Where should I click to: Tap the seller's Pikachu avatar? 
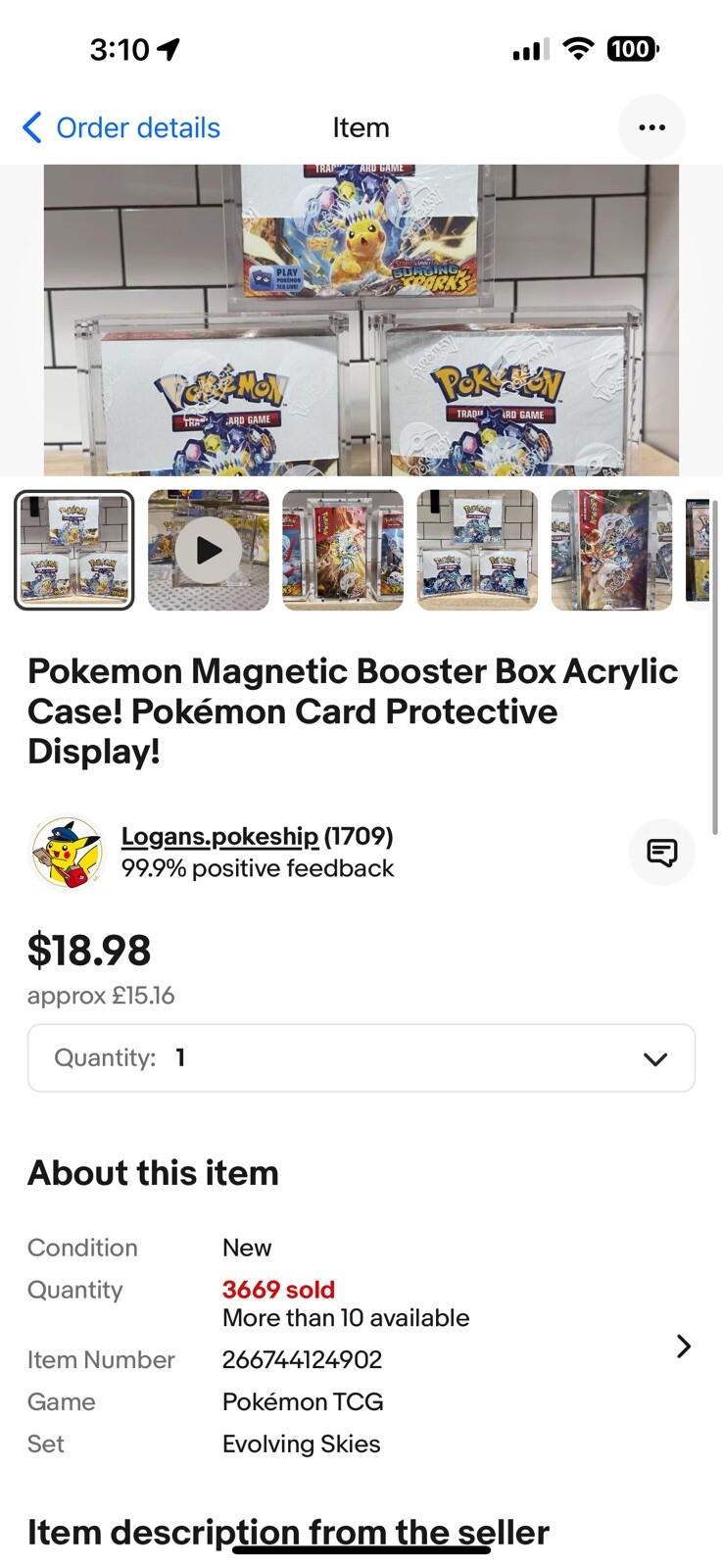tap(66, 852)
